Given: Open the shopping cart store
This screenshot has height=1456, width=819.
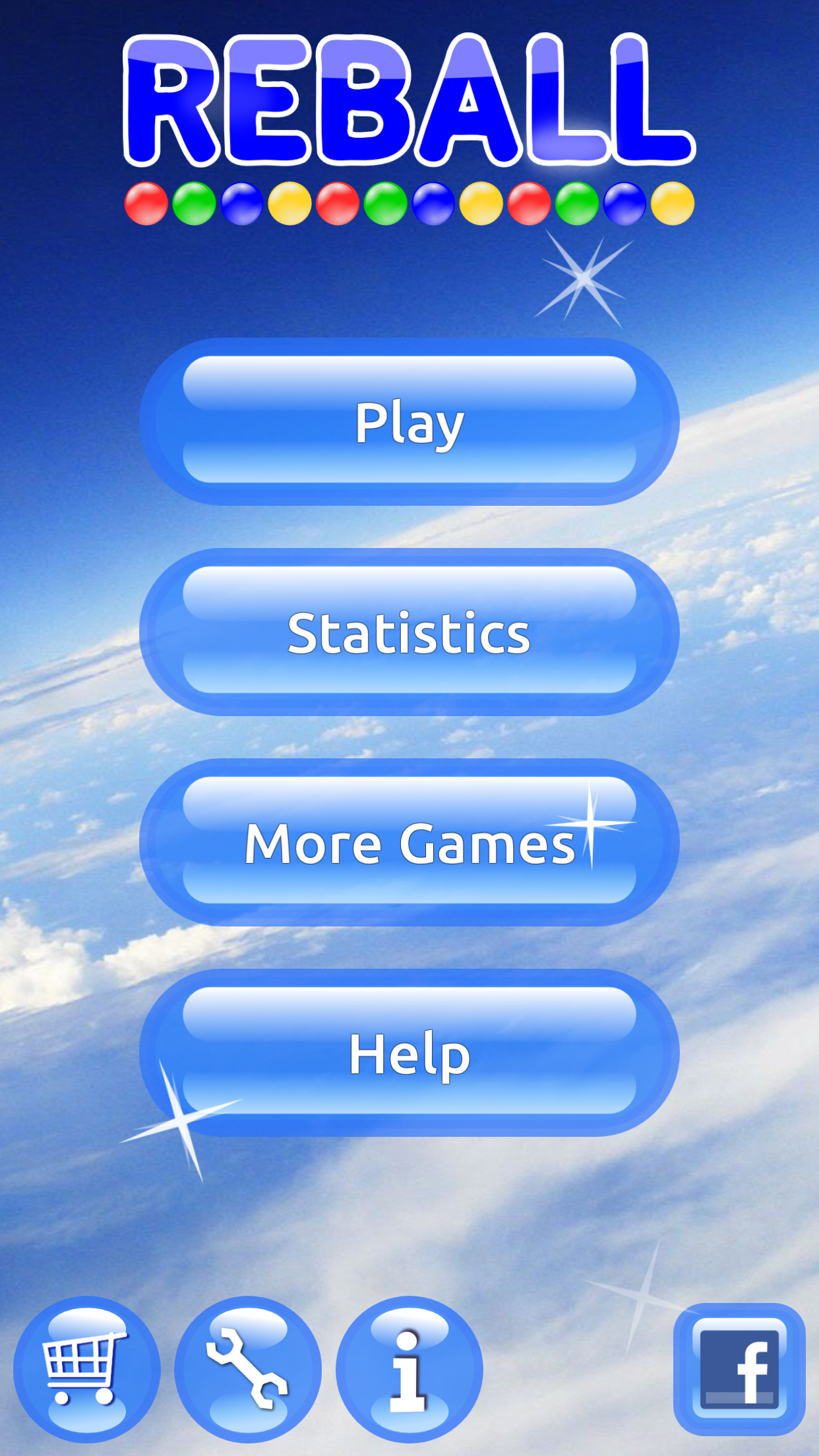Looking at the screenshot, I should 86,1370.
